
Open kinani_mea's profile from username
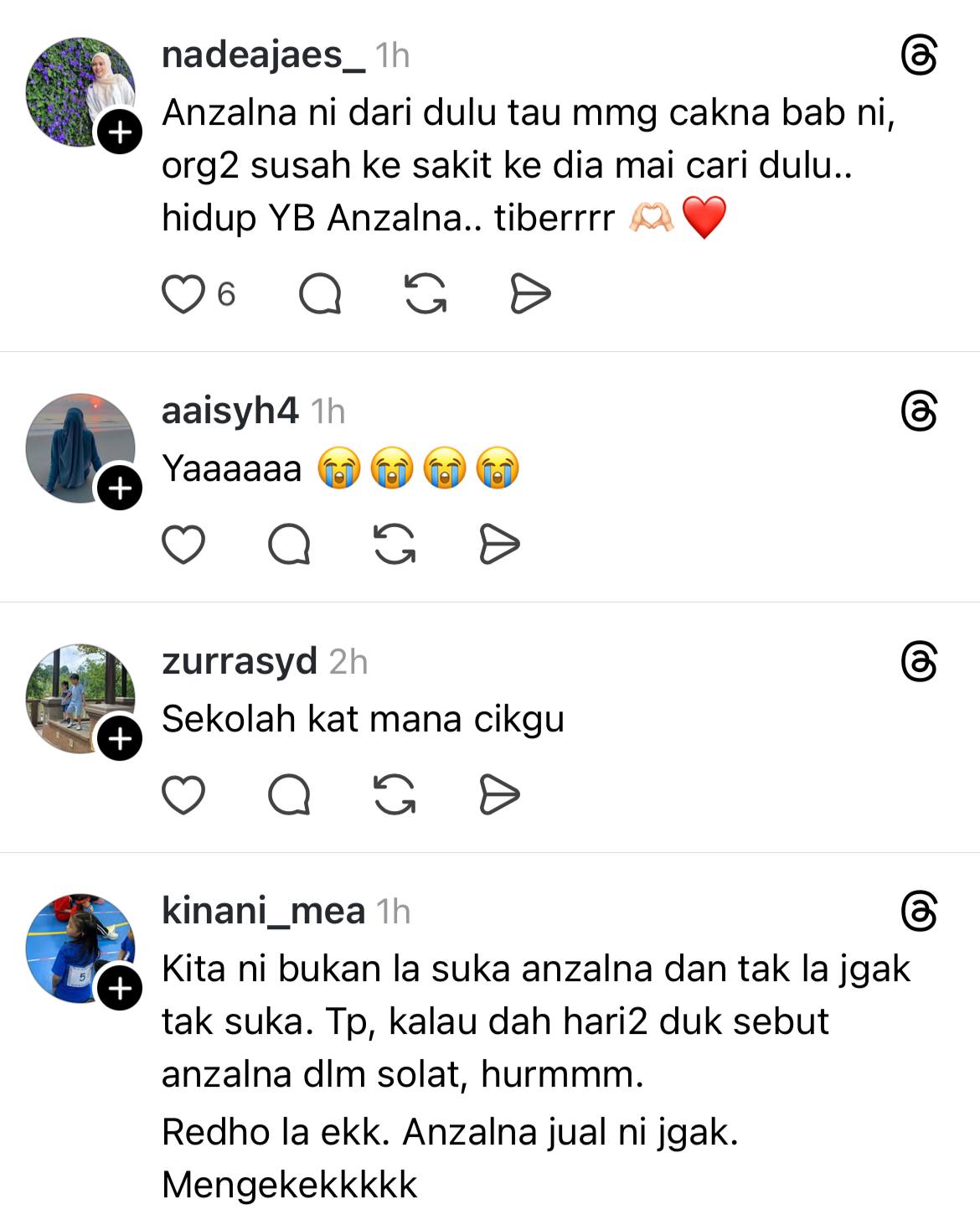(263, 911)
